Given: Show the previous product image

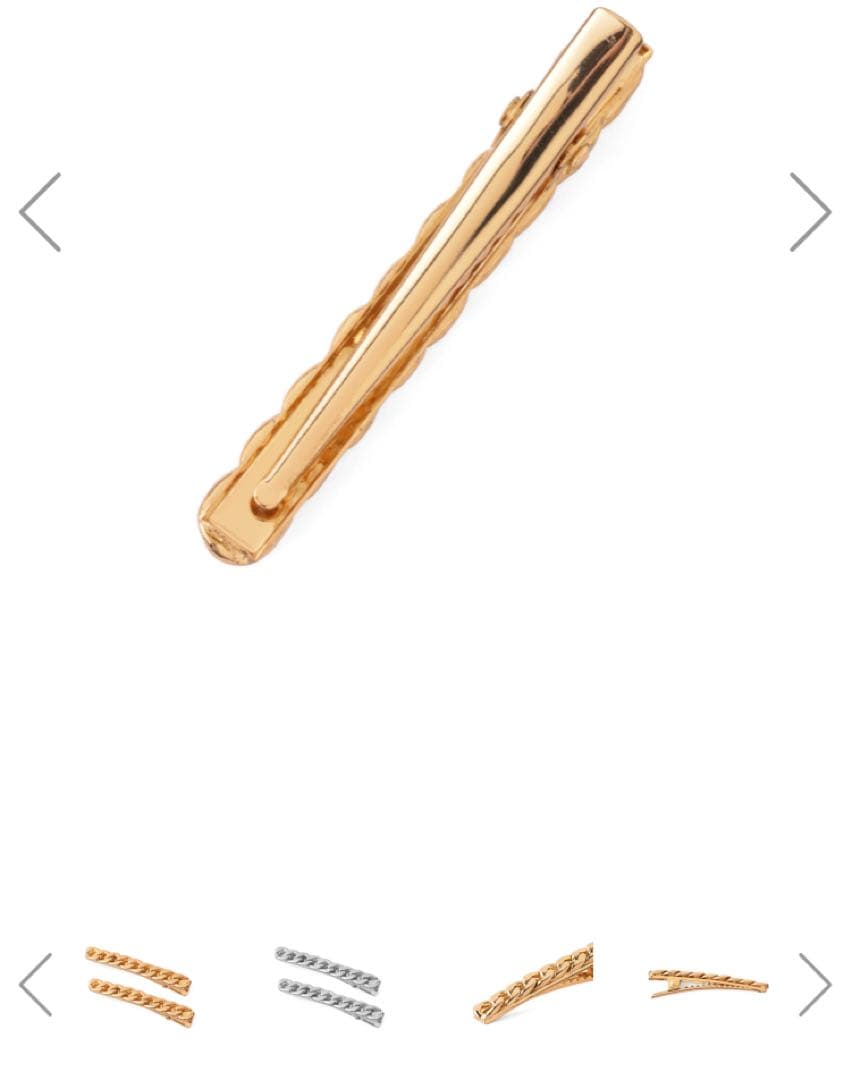Looking at the screenshot, I should [40, 212].
